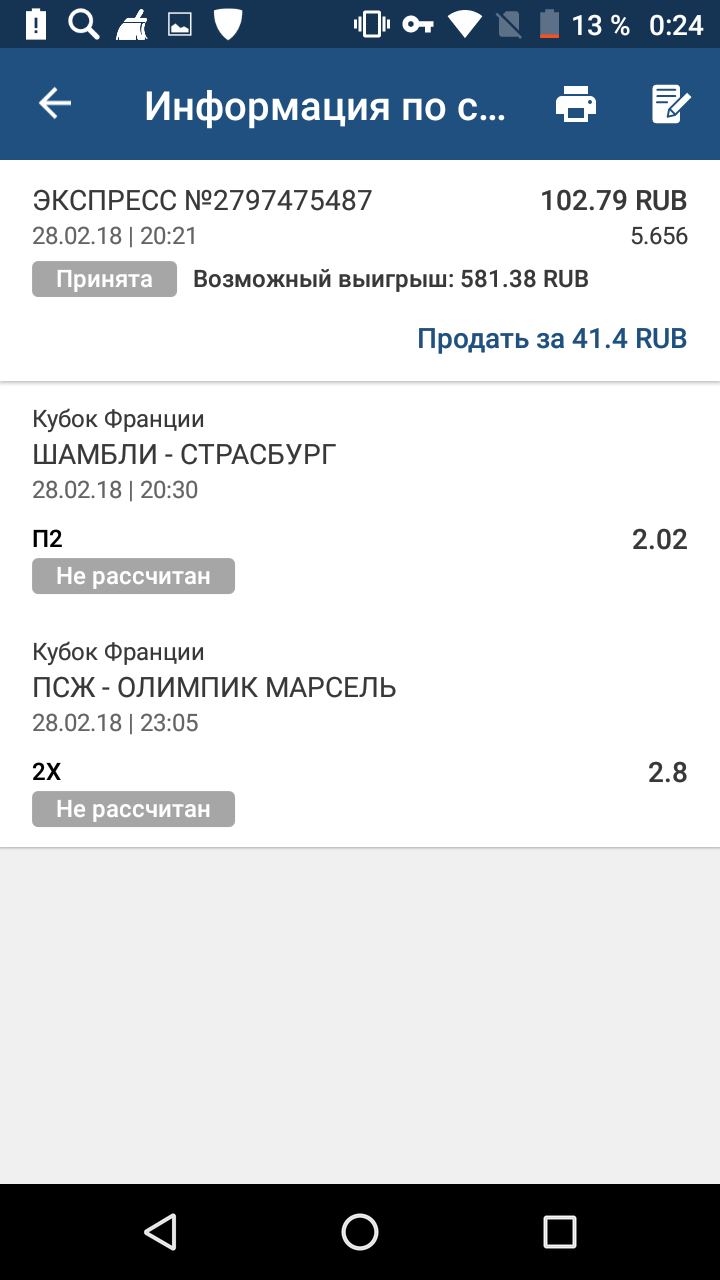Tap the 'Продать за 41.4 RUB' link
Image resolution: width=720 pixels, height=1280 pixels.
pos(551,338)
